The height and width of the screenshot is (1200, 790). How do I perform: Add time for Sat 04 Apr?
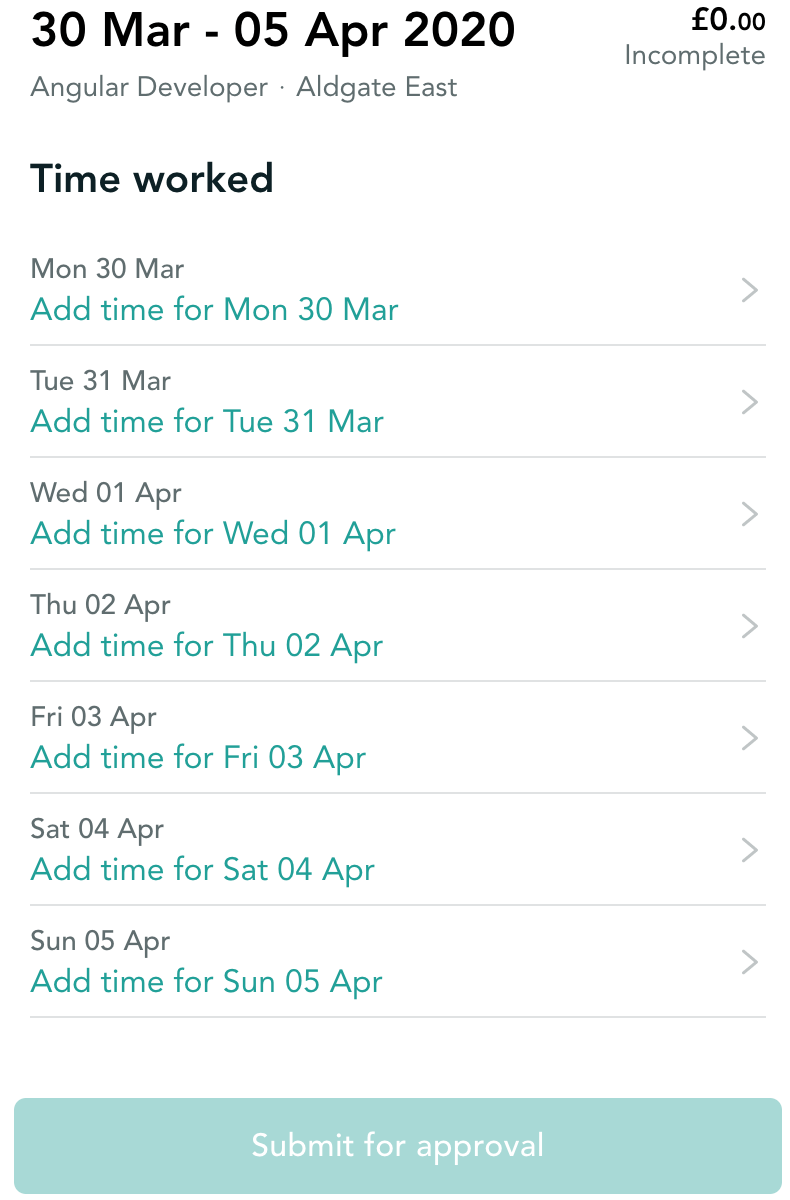(202, 870)
